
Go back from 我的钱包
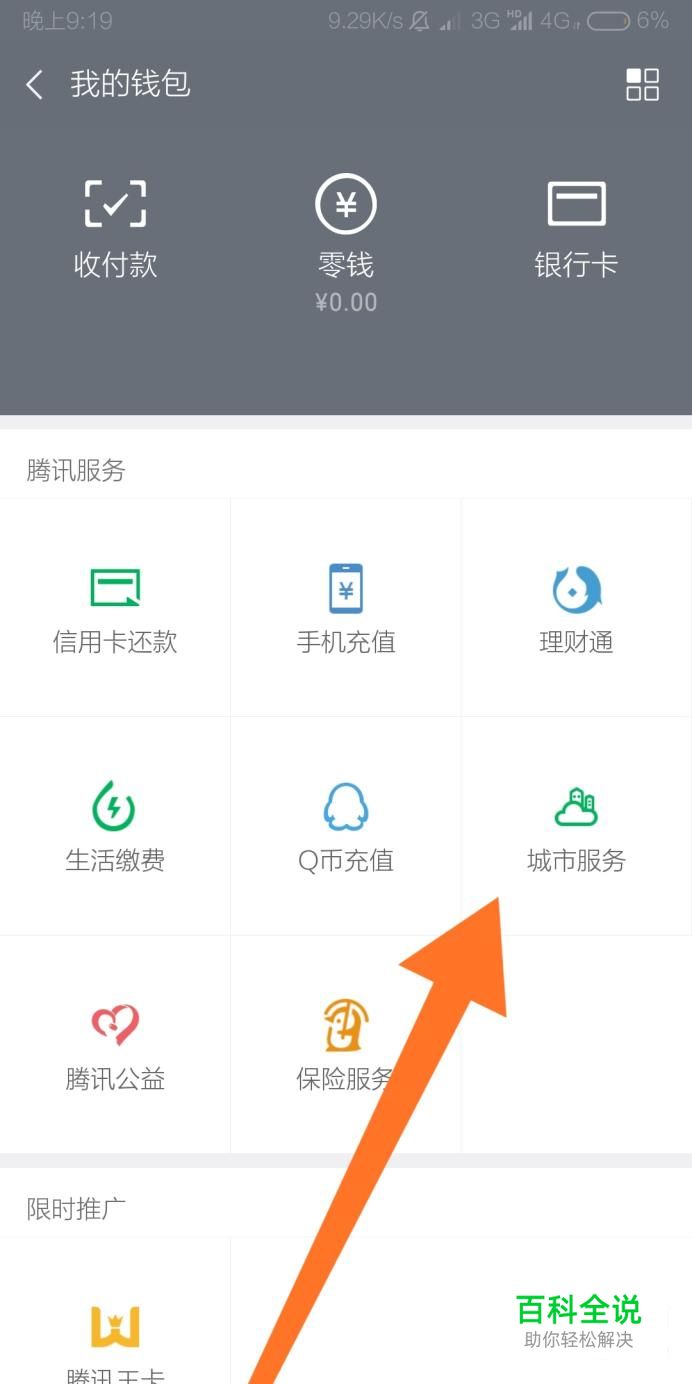pyautogui.click(x=35, y=85)
